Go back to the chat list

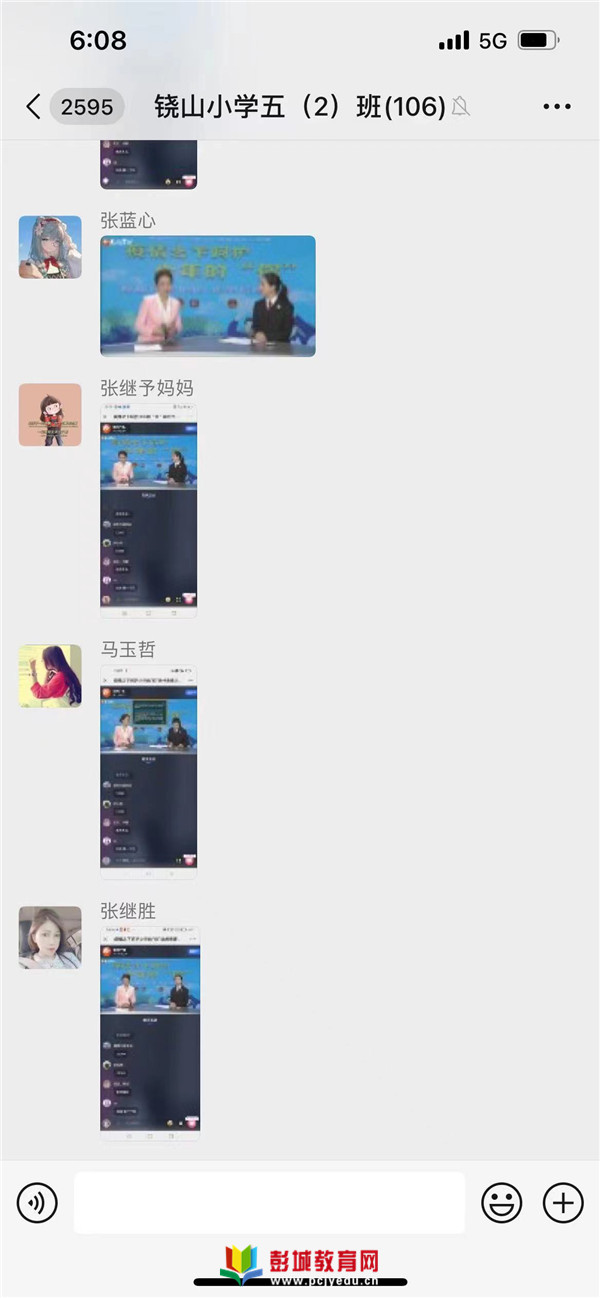pos(34,107)
